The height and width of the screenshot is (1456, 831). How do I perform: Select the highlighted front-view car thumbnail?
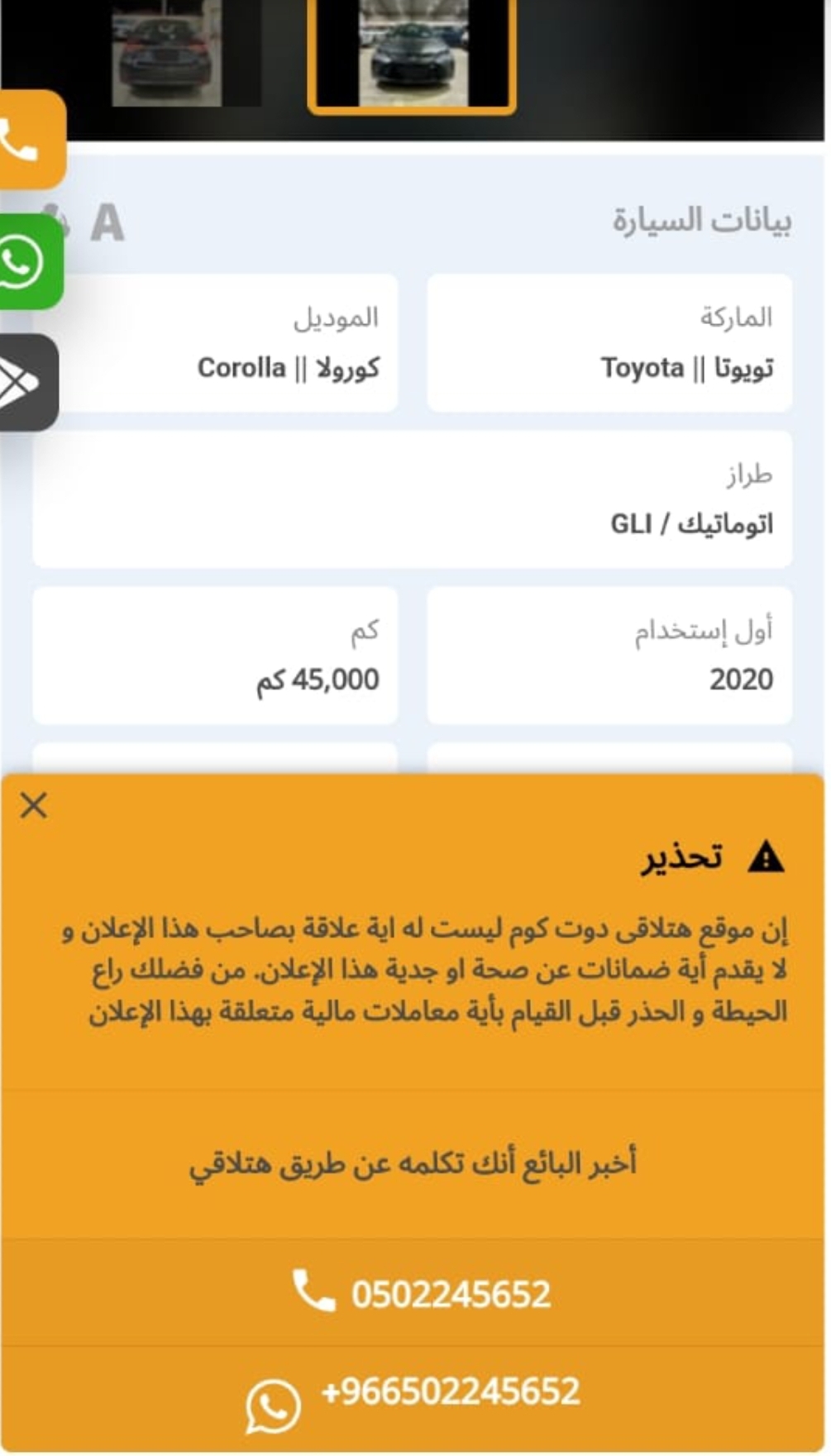coord(412,55)
